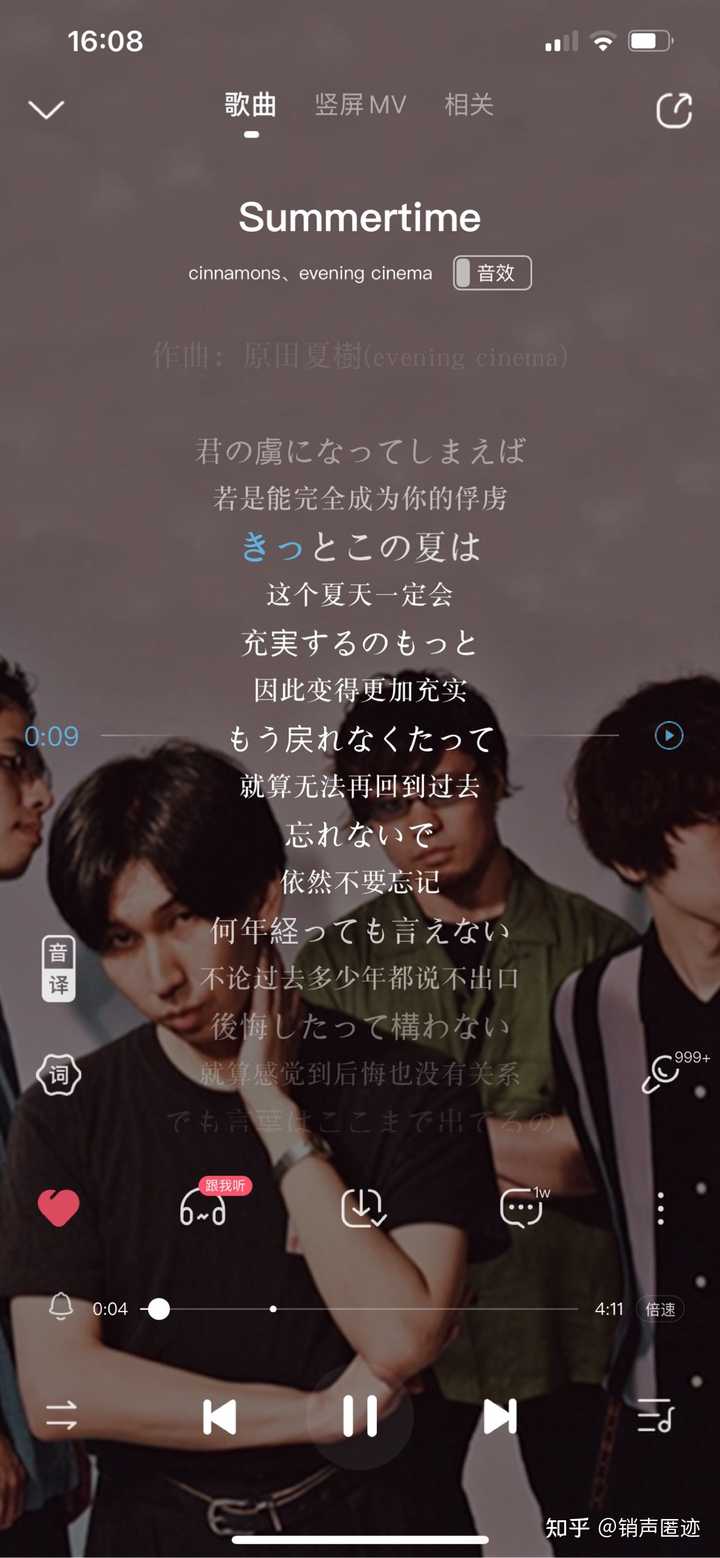Open the 词 lyrics options icon
720x1558 pixels.
[59, 1075]
